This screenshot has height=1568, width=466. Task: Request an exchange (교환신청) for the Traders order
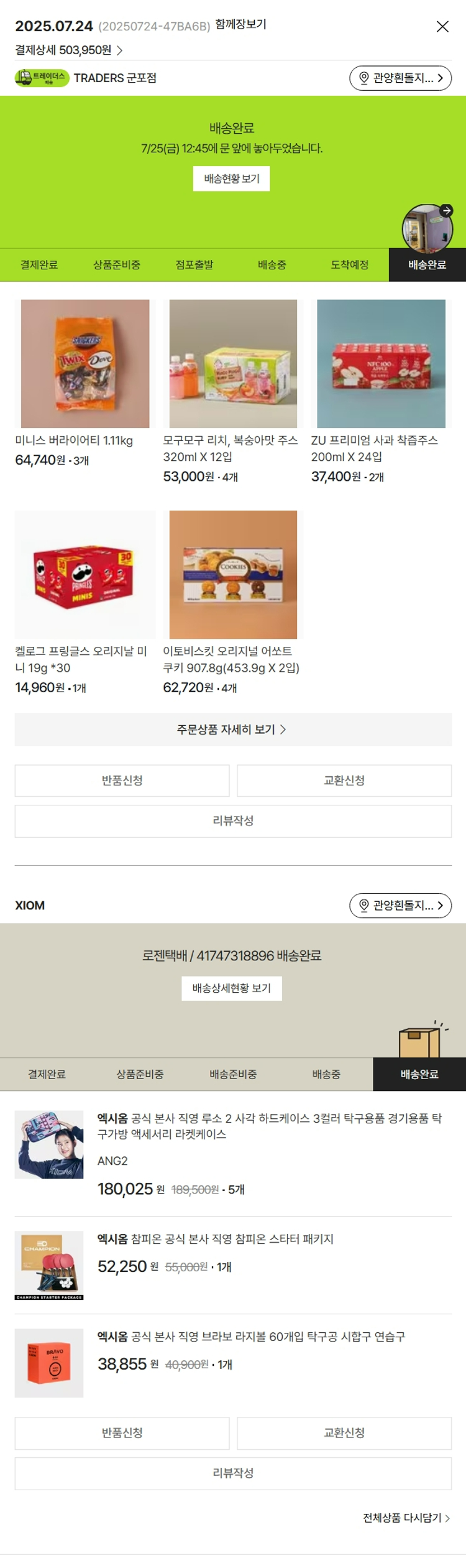[344, 780]
